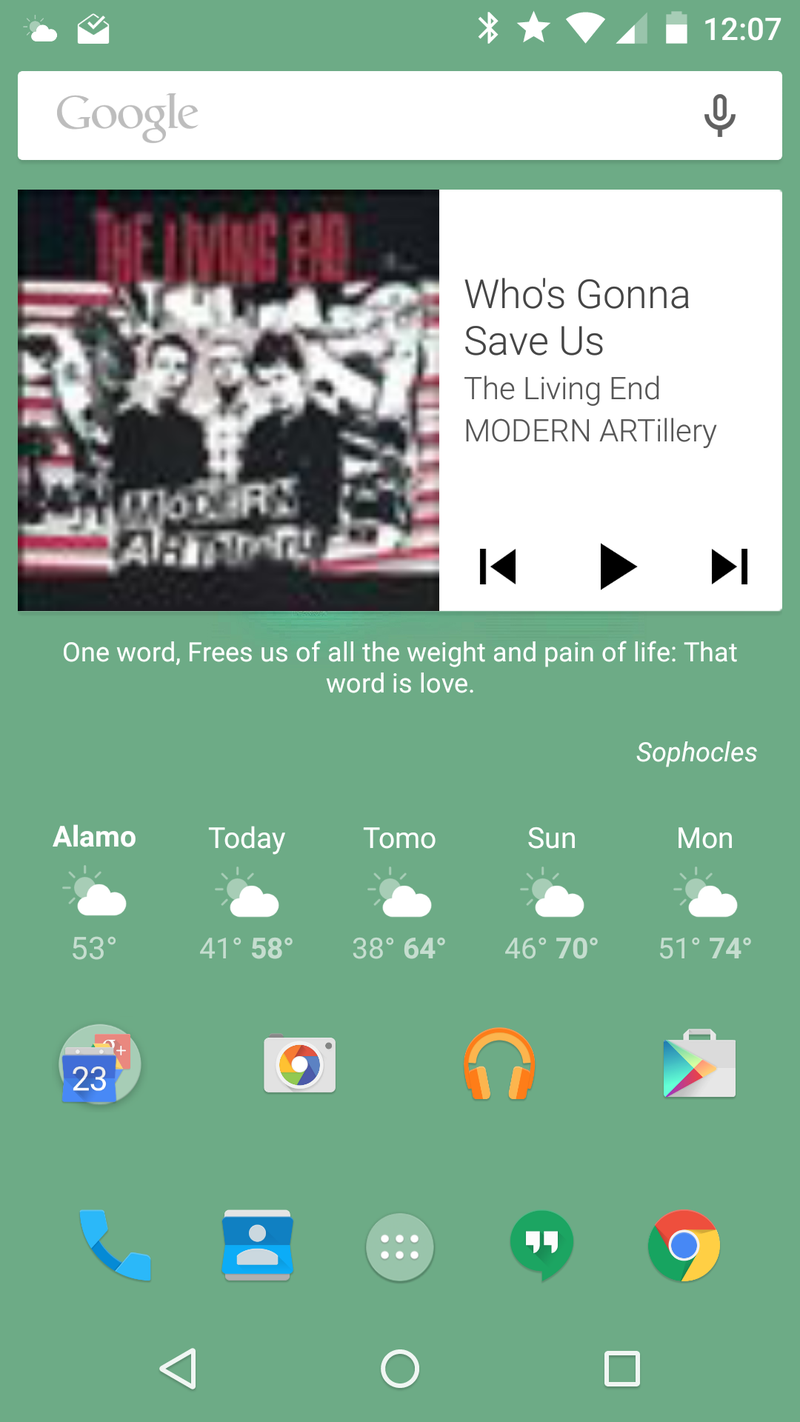Open the Contacts app
The image size is (800, 1422).
click(257, 1245)
